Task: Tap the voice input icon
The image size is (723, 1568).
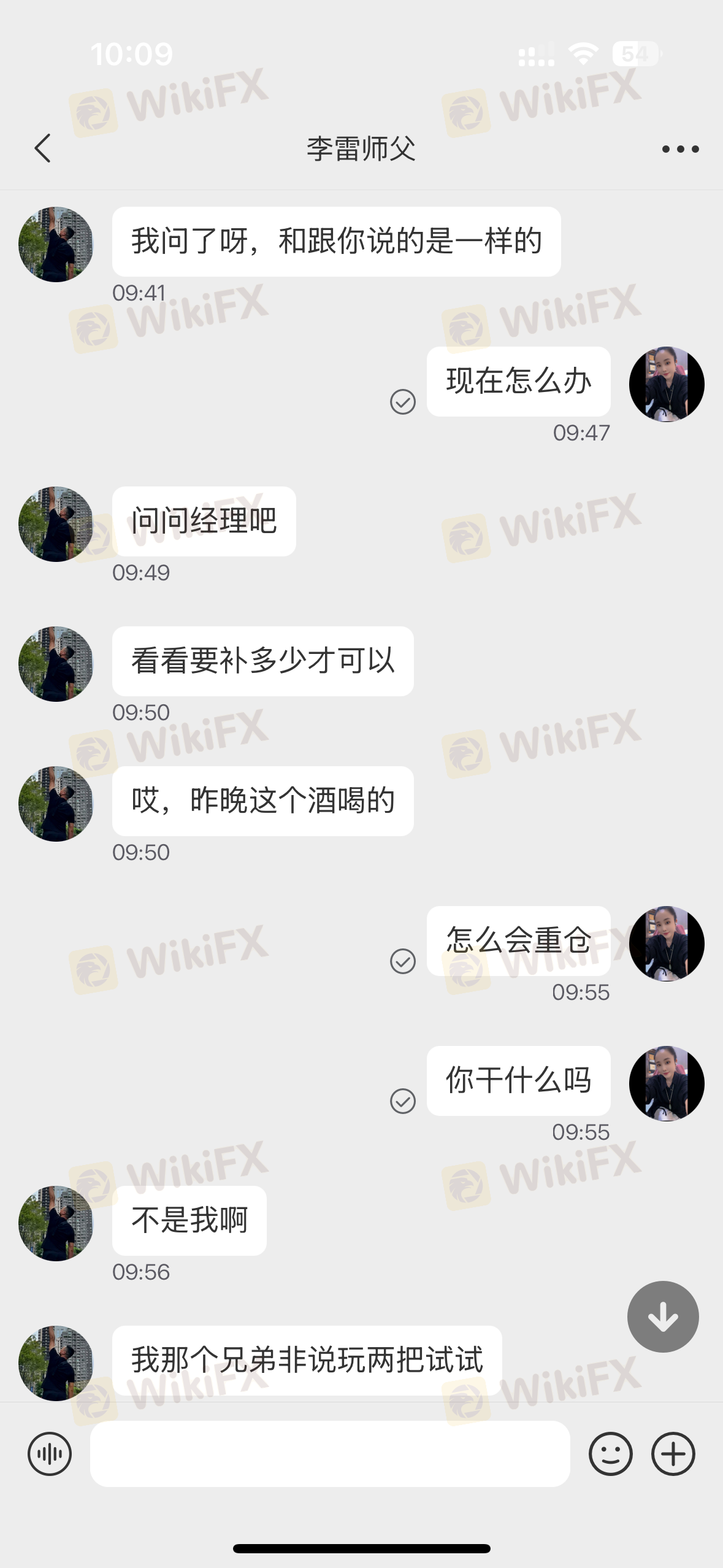Action: coord(50,1453)
